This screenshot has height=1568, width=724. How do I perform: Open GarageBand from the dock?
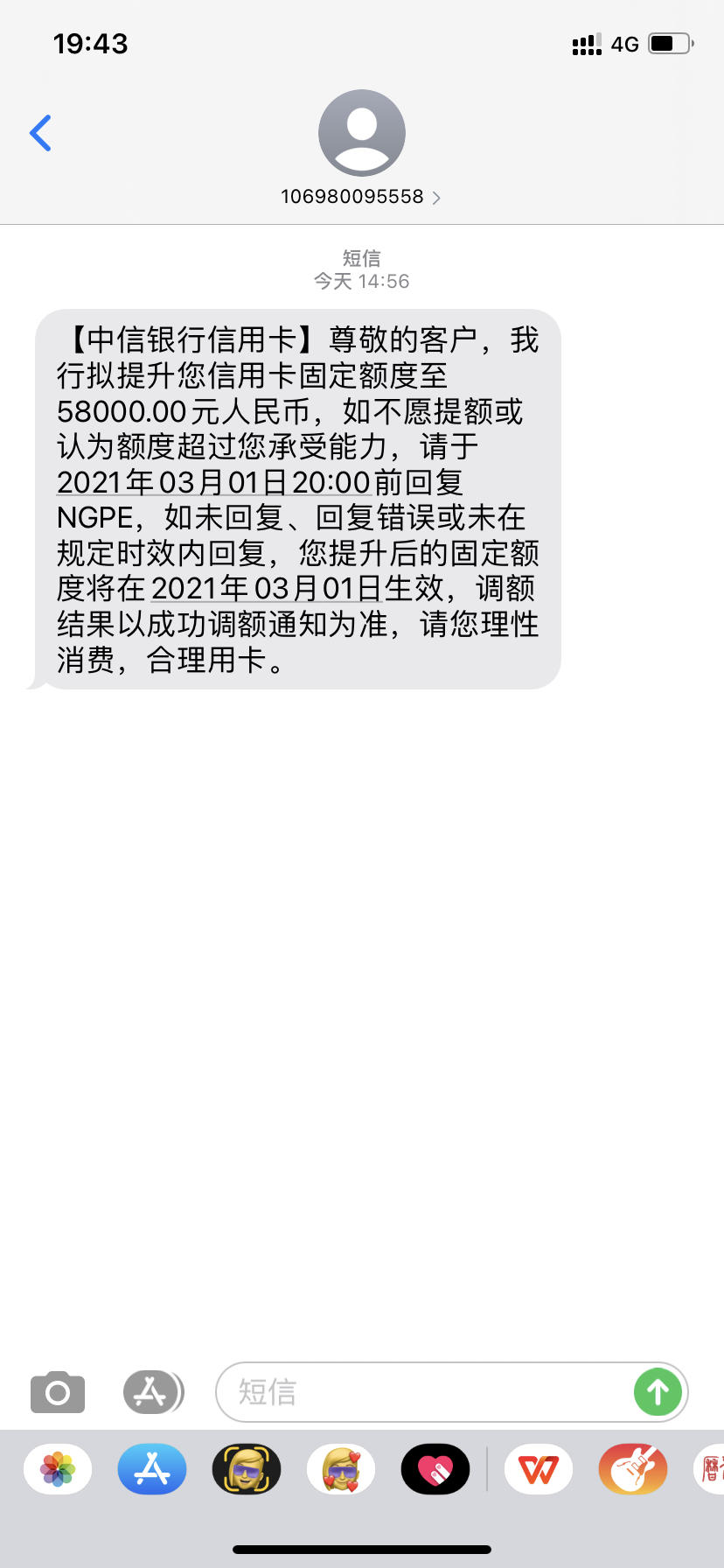tap(632, 1469)
